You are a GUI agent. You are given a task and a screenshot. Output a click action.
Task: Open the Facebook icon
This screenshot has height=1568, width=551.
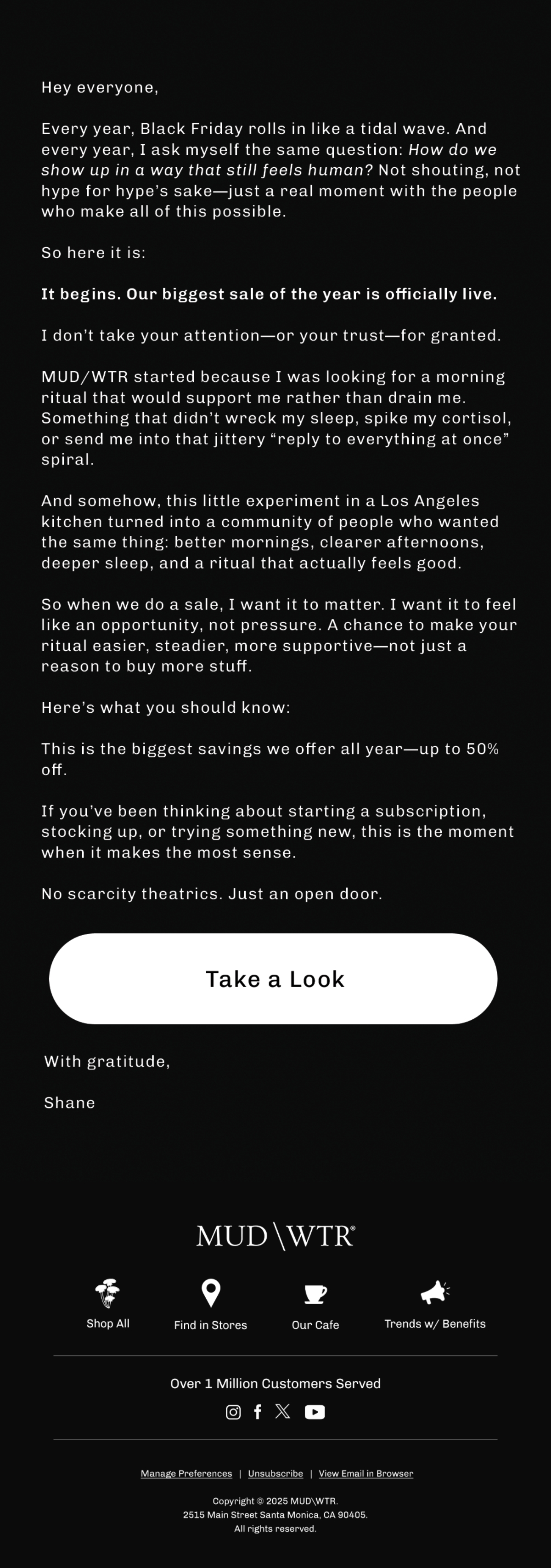[258, 1412]
